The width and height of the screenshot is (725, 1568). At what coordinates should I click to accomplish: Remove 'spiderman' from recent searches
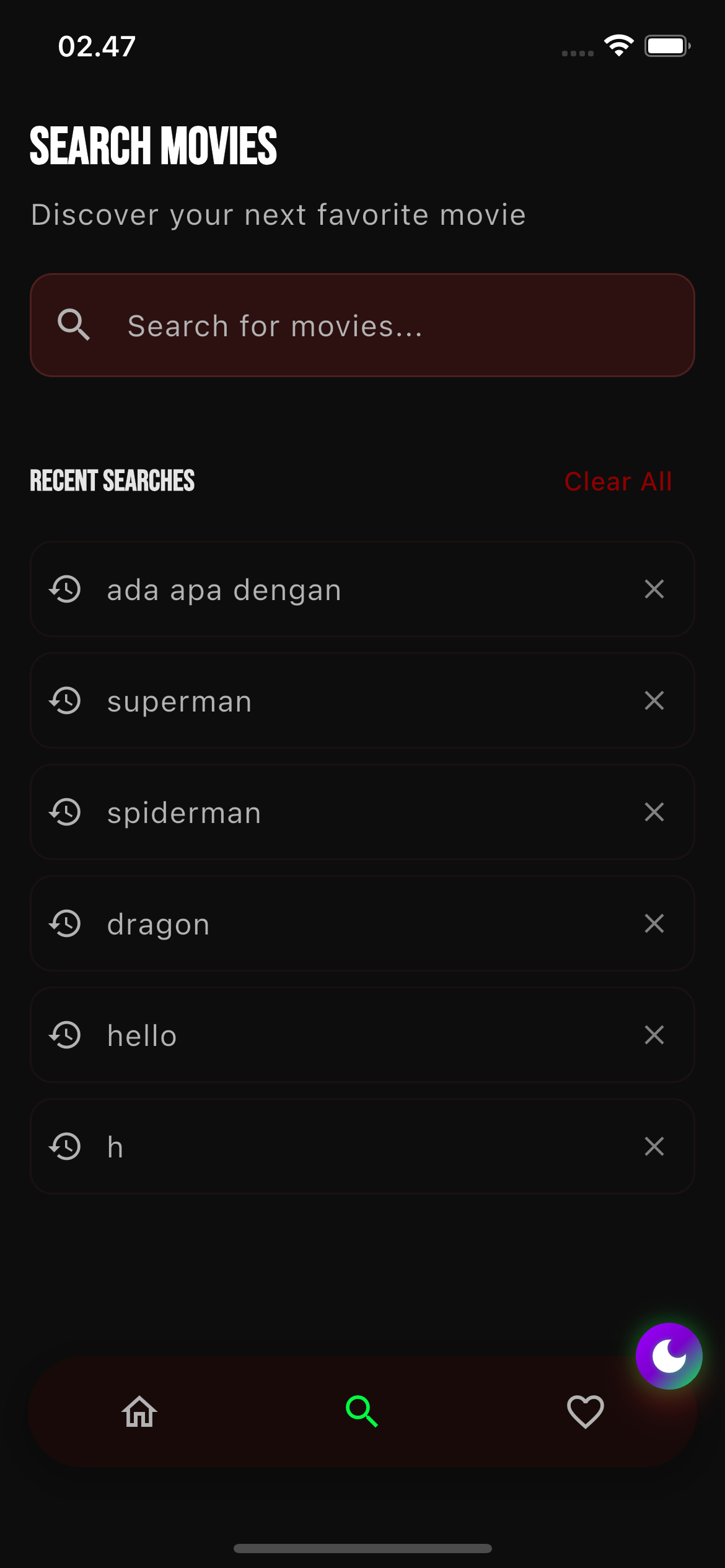point(654,812)
